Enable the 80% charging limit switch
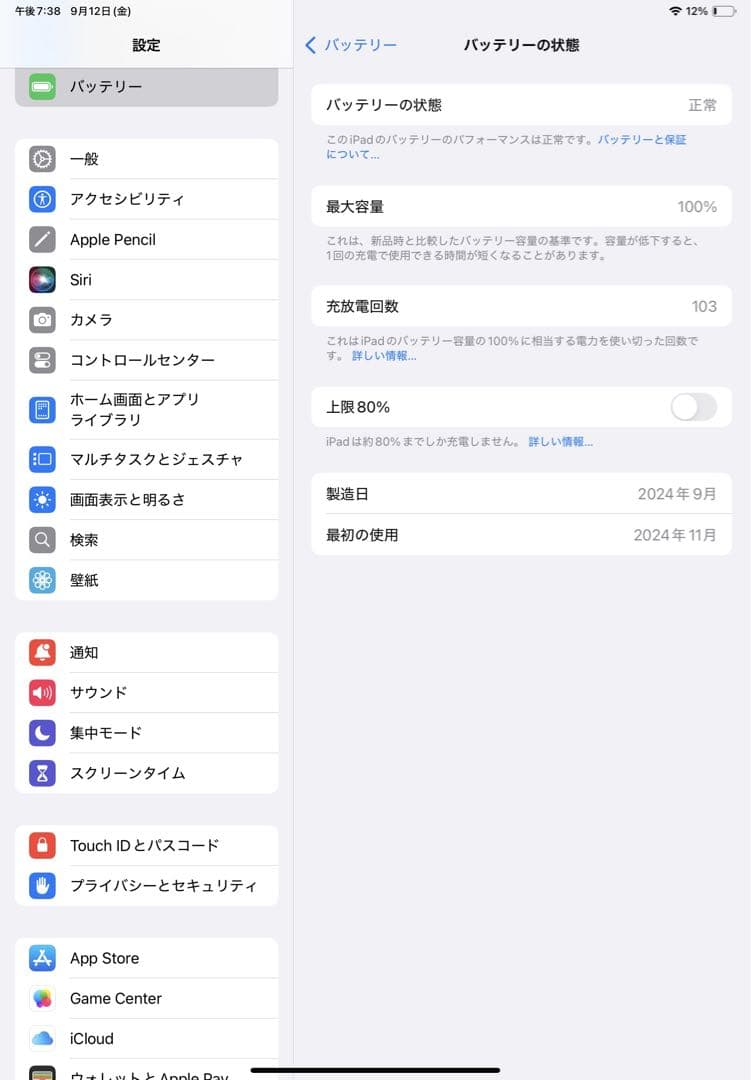751x1080 pixels. click(x=694, y=408)
